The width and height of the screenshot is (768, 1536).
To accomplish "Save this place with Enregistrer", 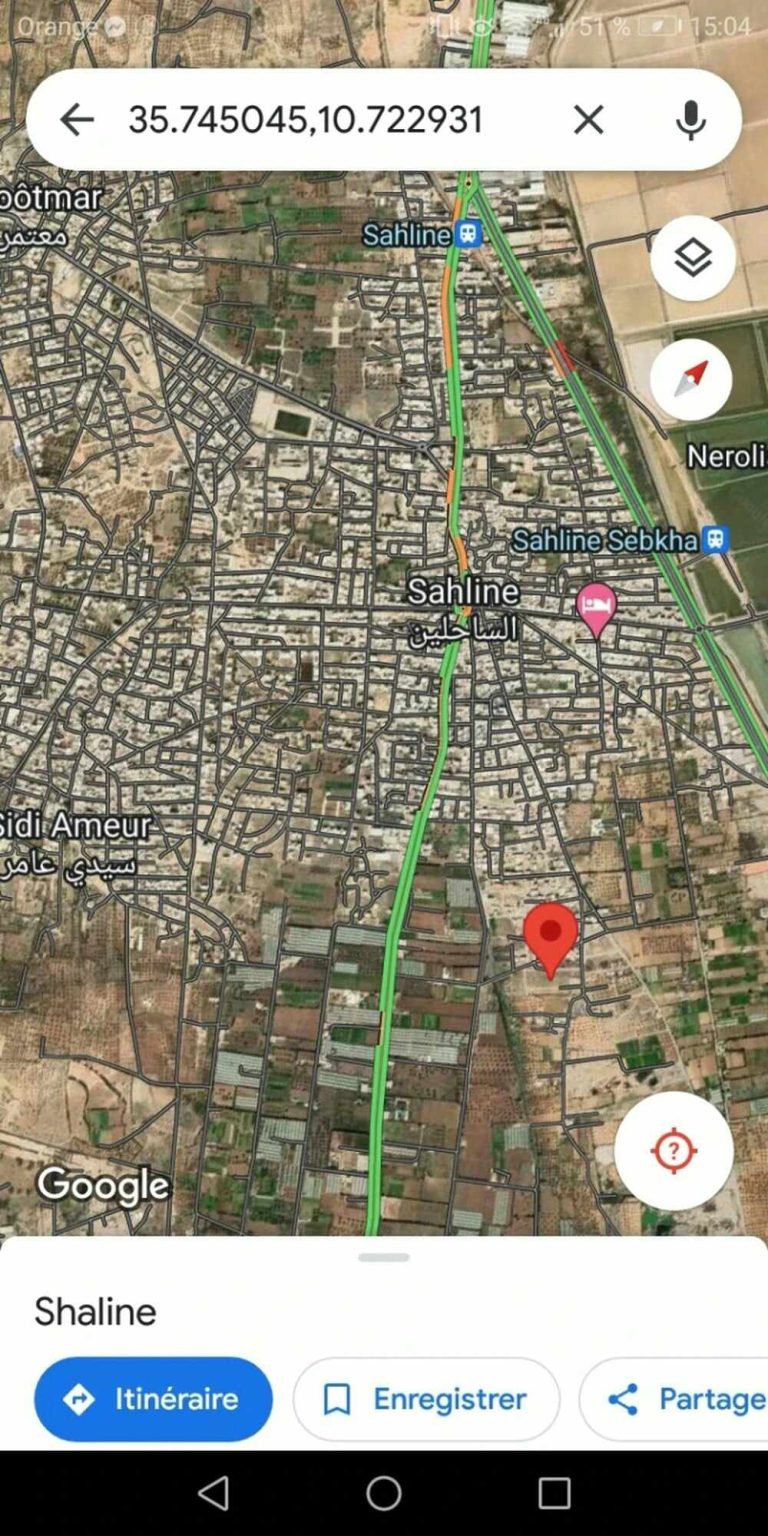I will click(x=426, y=1398).
